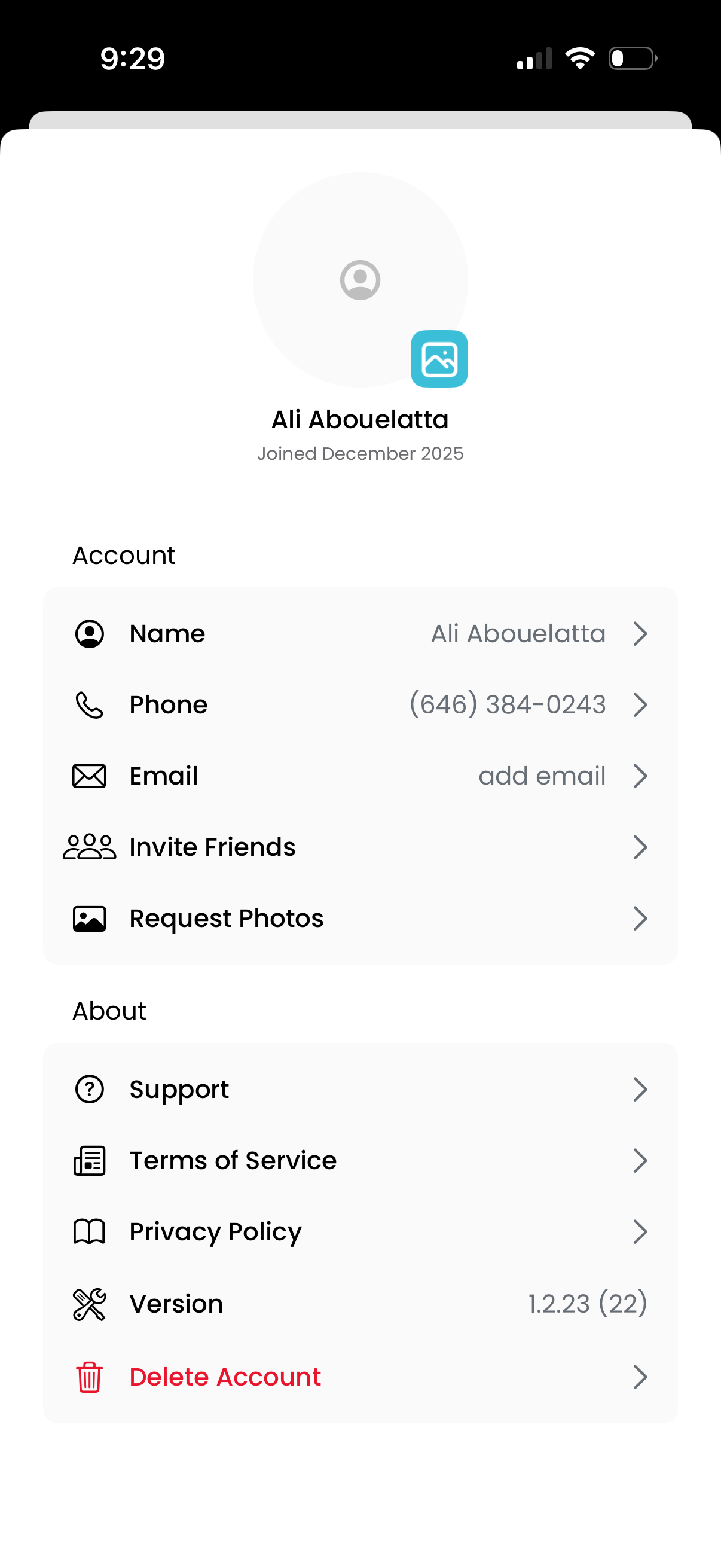The image size is (721, 1568).
Task: Open the Privacy Policy entry
Action: click(x=360, y=1231)
